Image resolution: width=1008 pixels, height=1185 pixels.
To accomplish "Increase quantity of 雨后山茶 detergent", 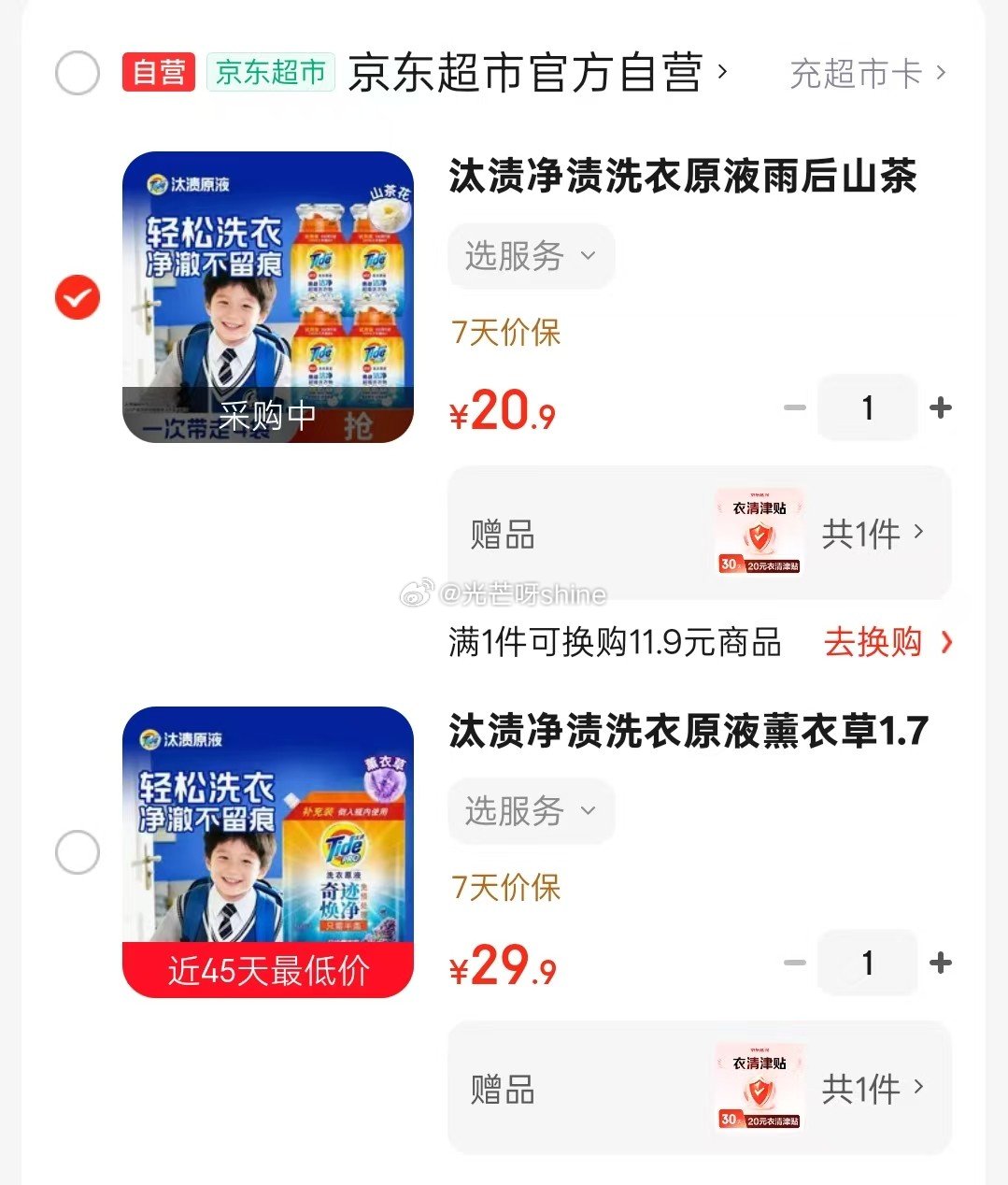I will click(x=941, y=407).
